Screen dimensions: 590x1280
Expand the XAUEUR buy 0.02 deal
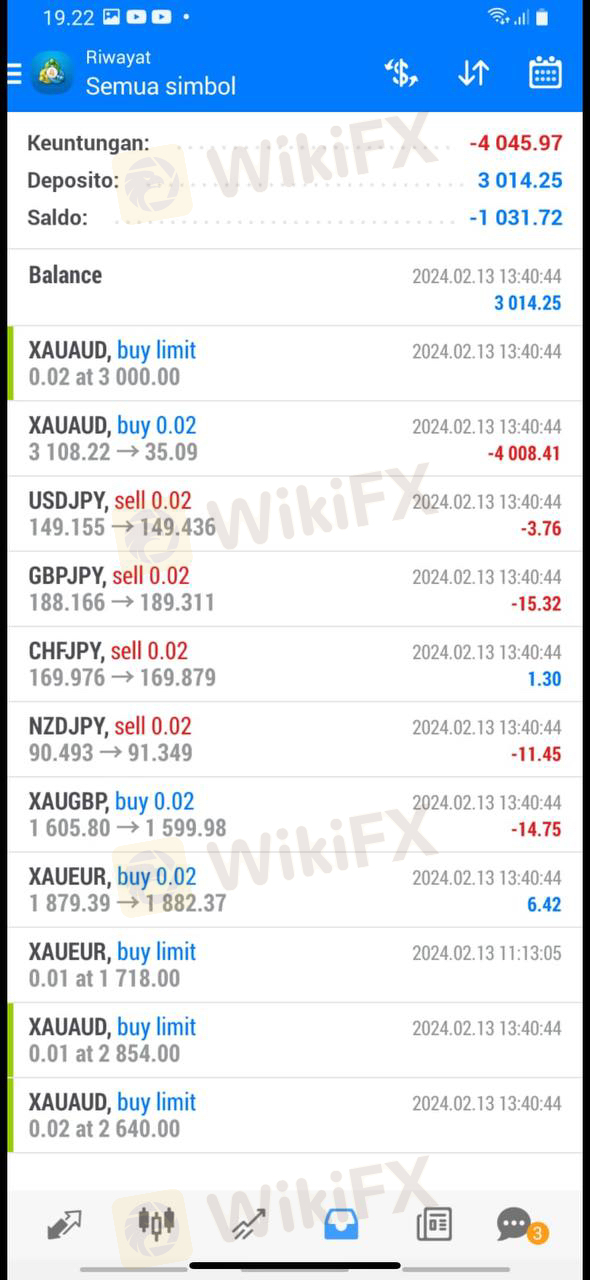point(295,890)
